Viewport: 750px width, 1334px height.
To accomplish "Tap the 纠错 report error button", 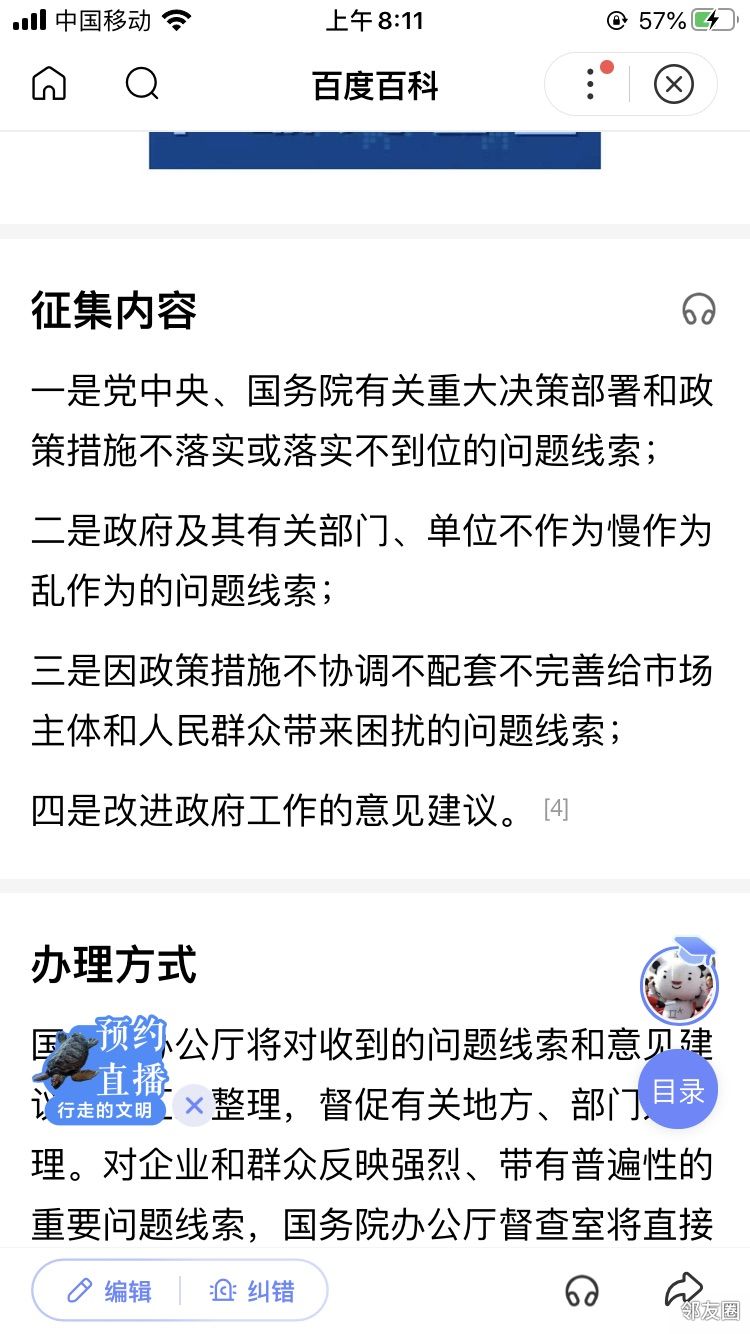I will tap(253, 1291).
